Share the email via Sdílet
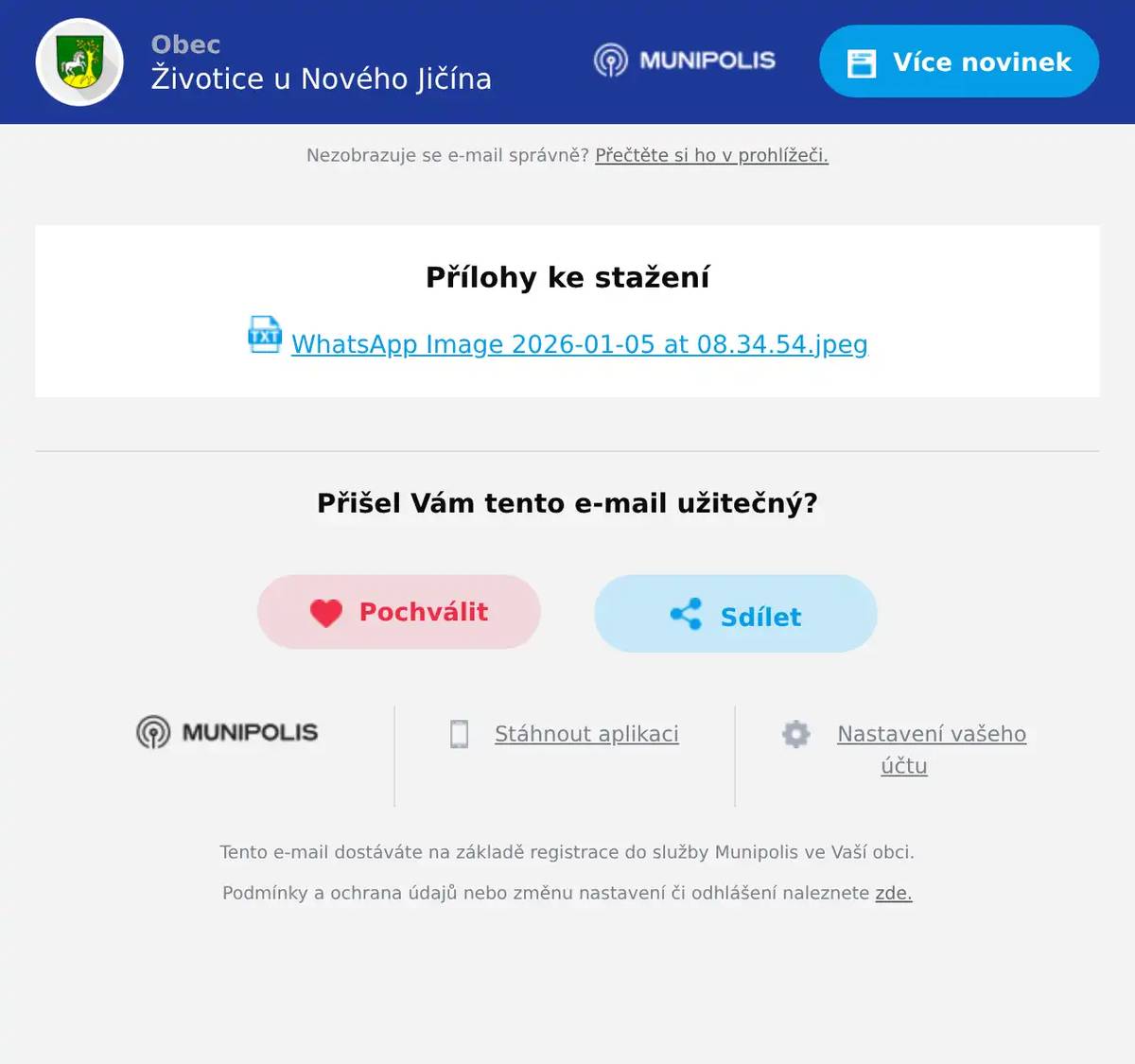 [735, 614]
